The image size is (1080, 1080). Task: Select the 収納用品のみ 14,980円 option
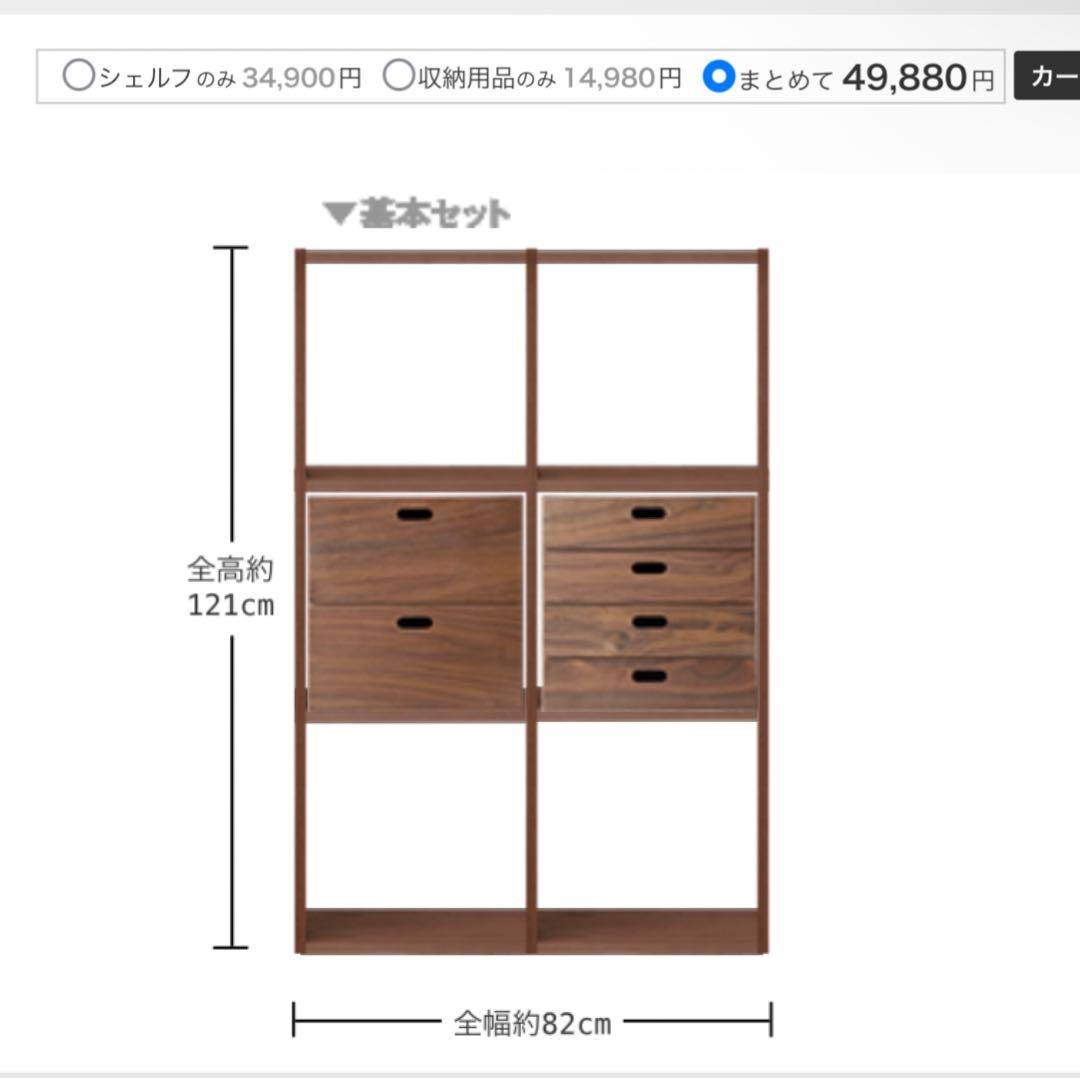[399, 76]
